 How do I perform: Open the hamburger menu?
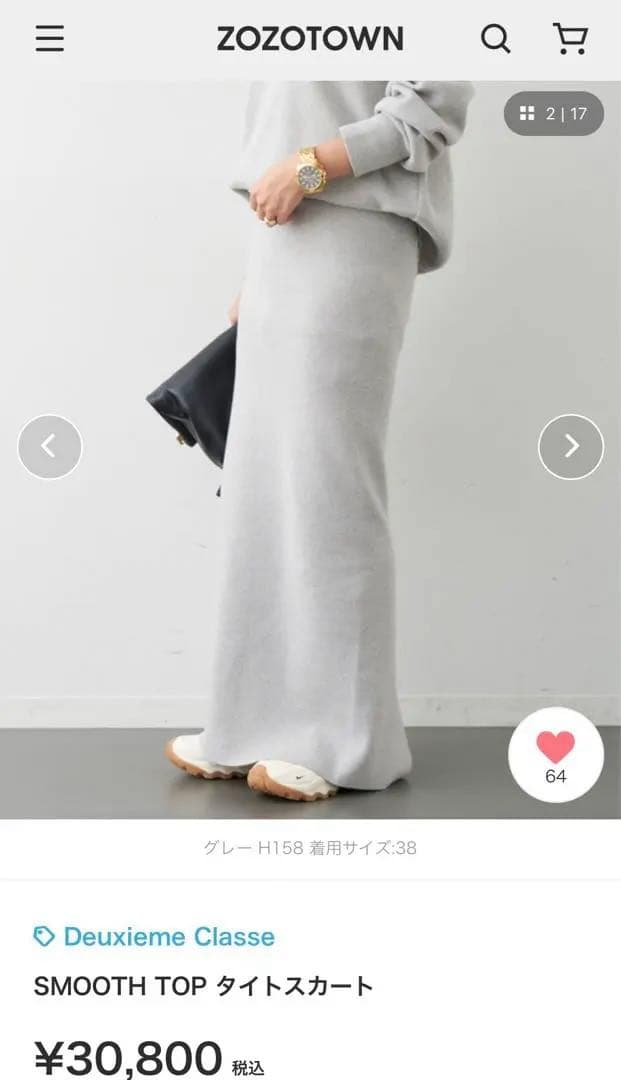click(x=50, y=39)
